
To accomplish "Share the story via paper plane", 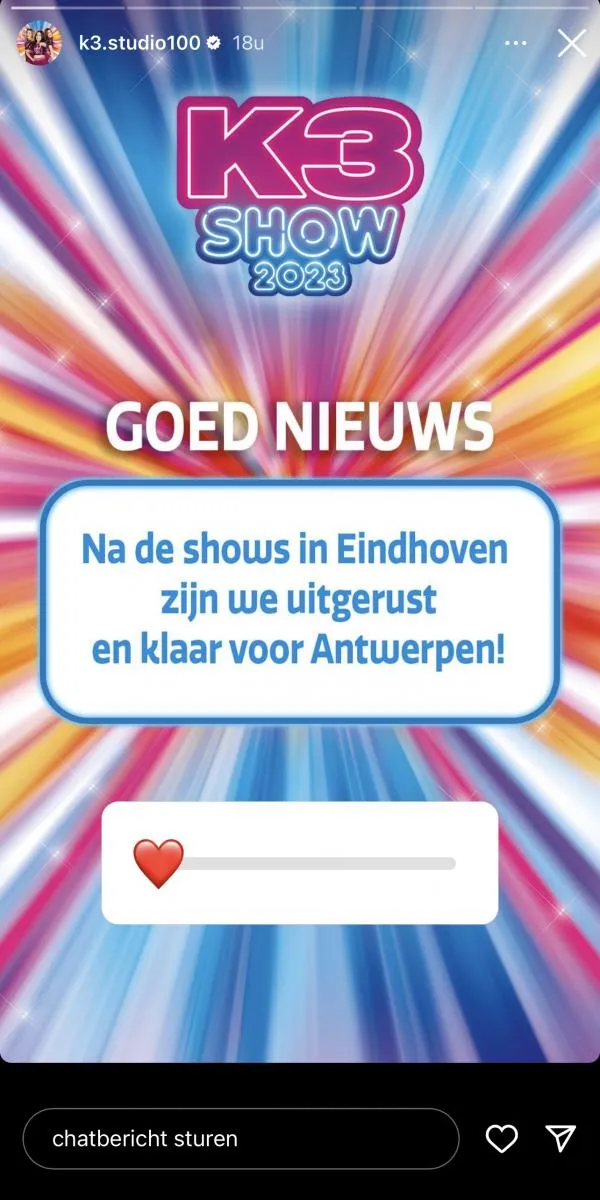I will (560, 1138).
